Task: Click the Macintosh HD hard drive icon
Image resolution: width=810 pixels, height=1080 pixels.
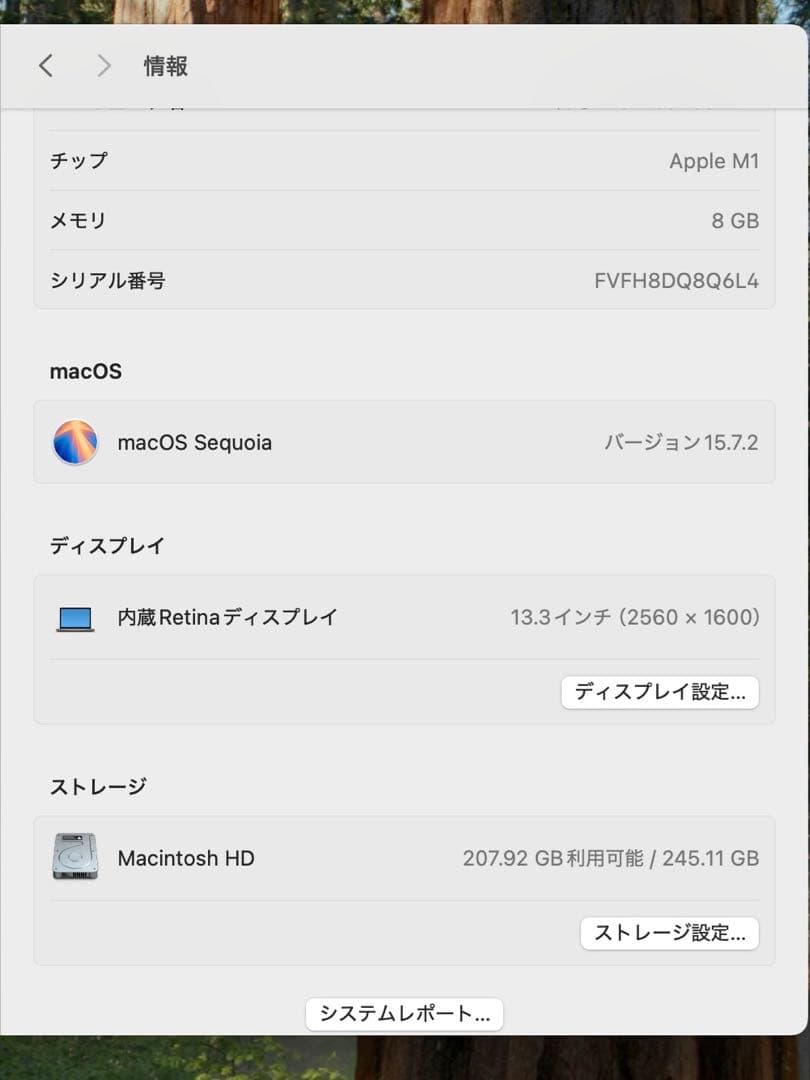Action: (x=76, y=857)
